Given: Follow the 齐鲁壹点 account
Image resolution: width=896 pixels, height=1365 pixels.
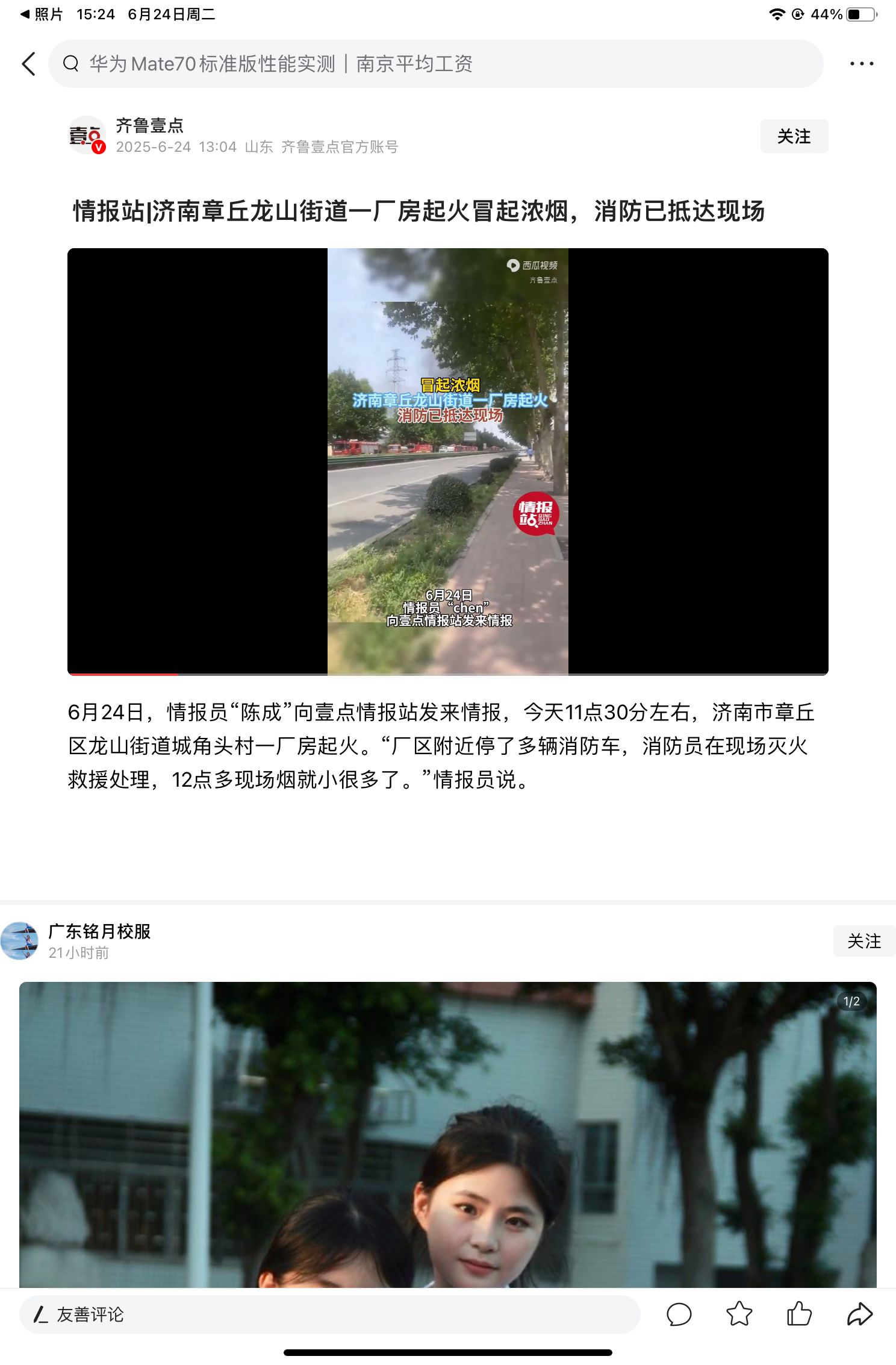Looking at the screenshot, I should point(794,136).
